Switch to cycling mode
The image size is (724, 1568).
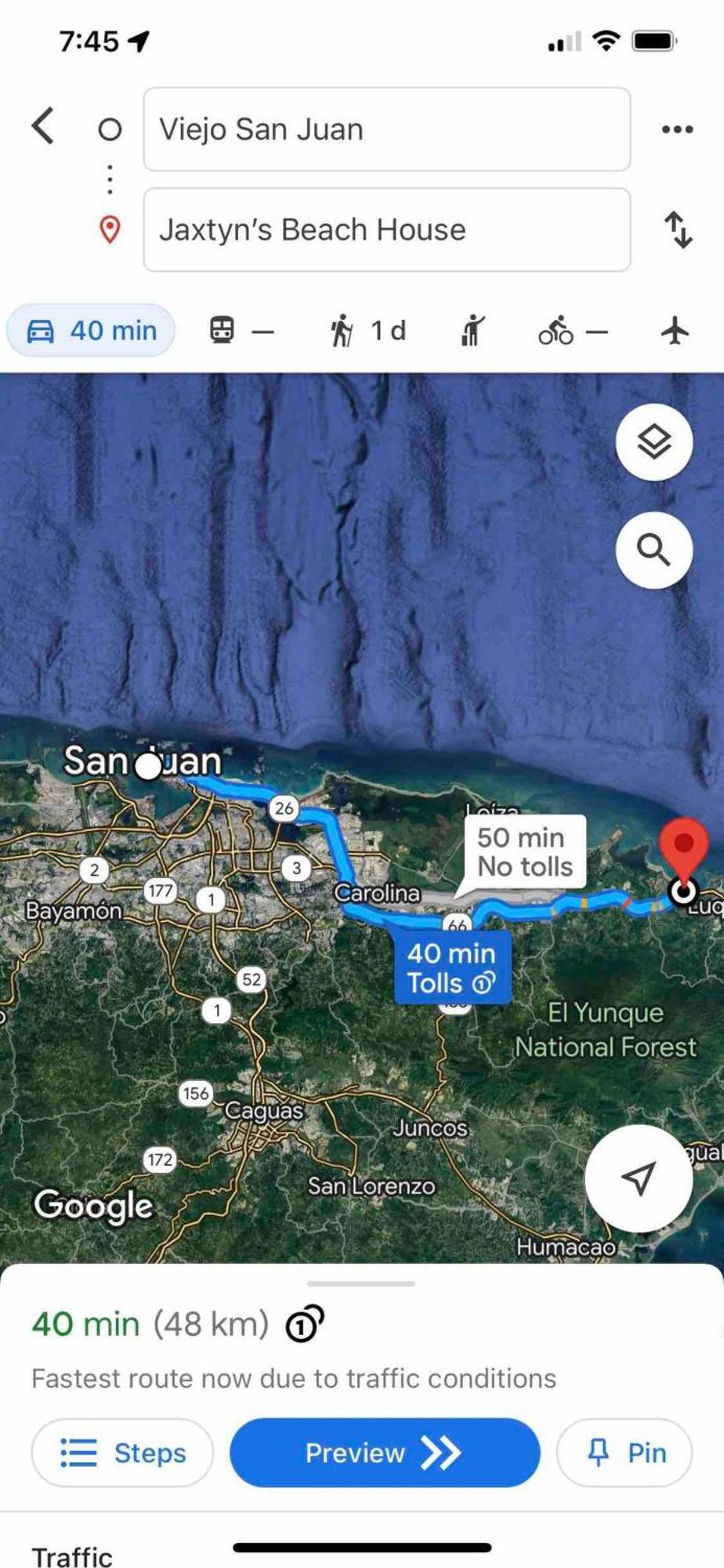572,331
